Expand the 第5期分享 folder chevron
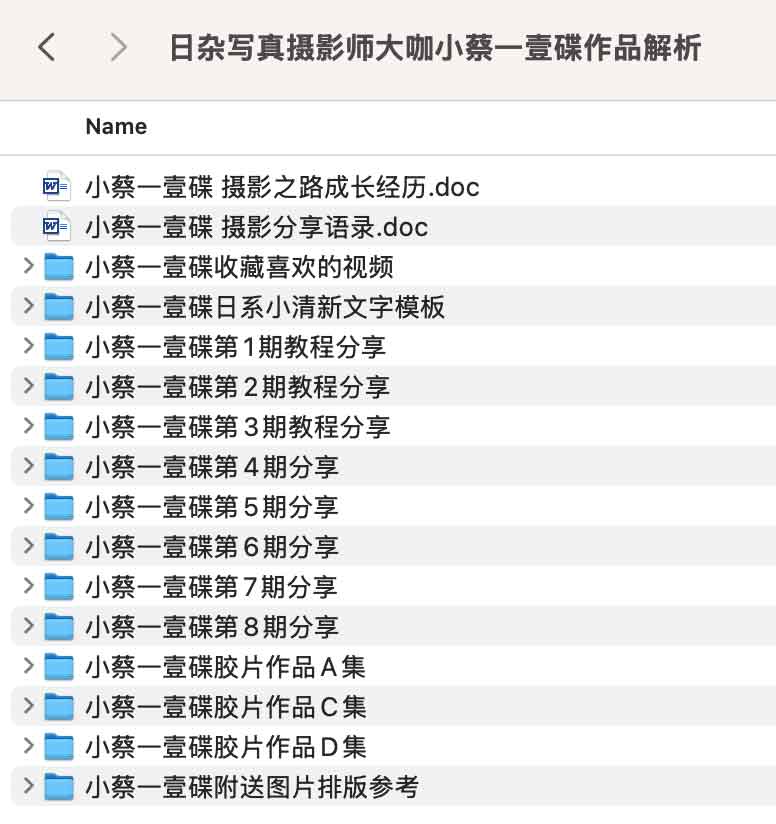 (x=28, y=507)
